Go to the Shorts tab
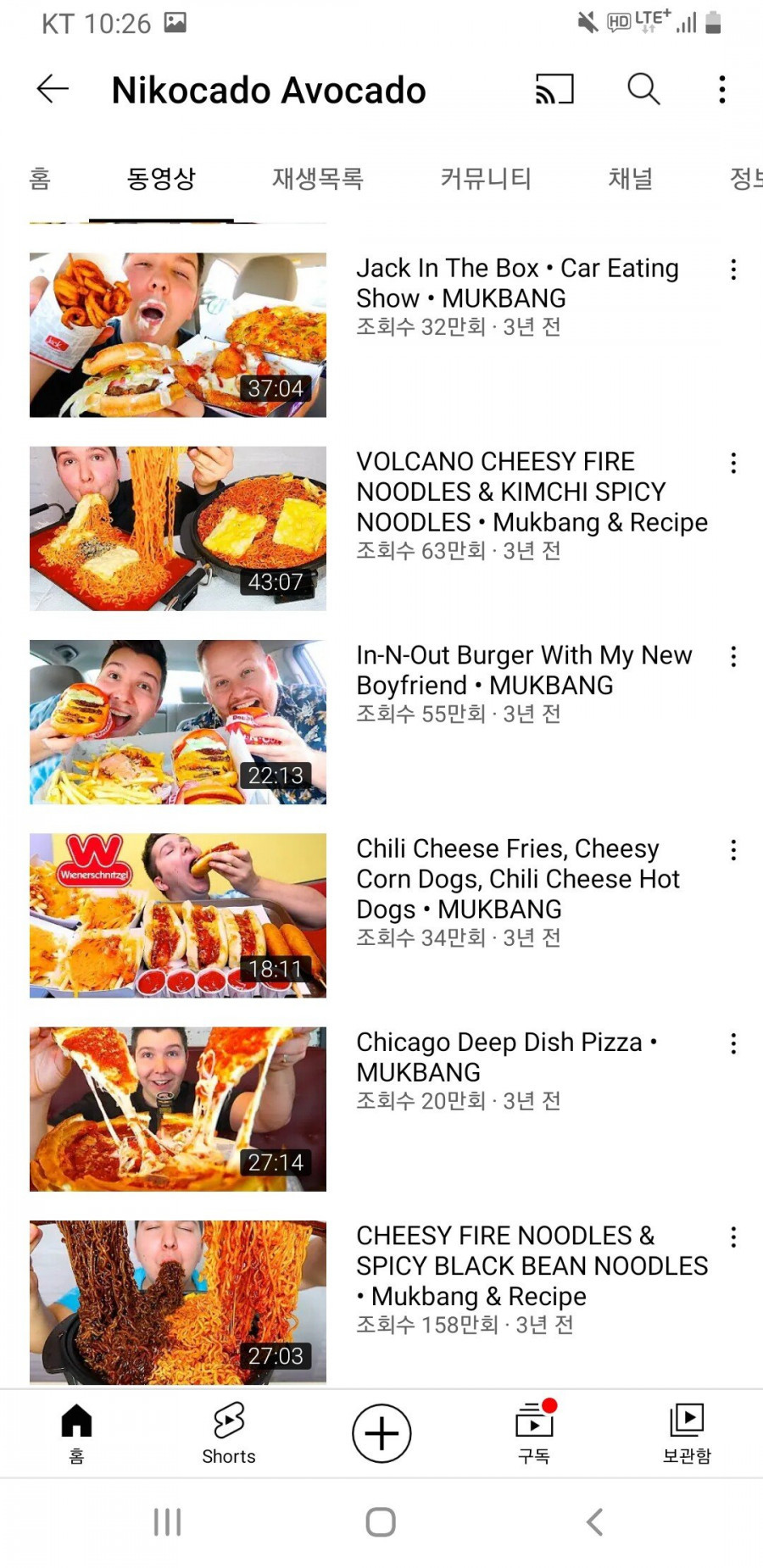The width and height of the screenshot is (763, 1568). (229, 1433)
